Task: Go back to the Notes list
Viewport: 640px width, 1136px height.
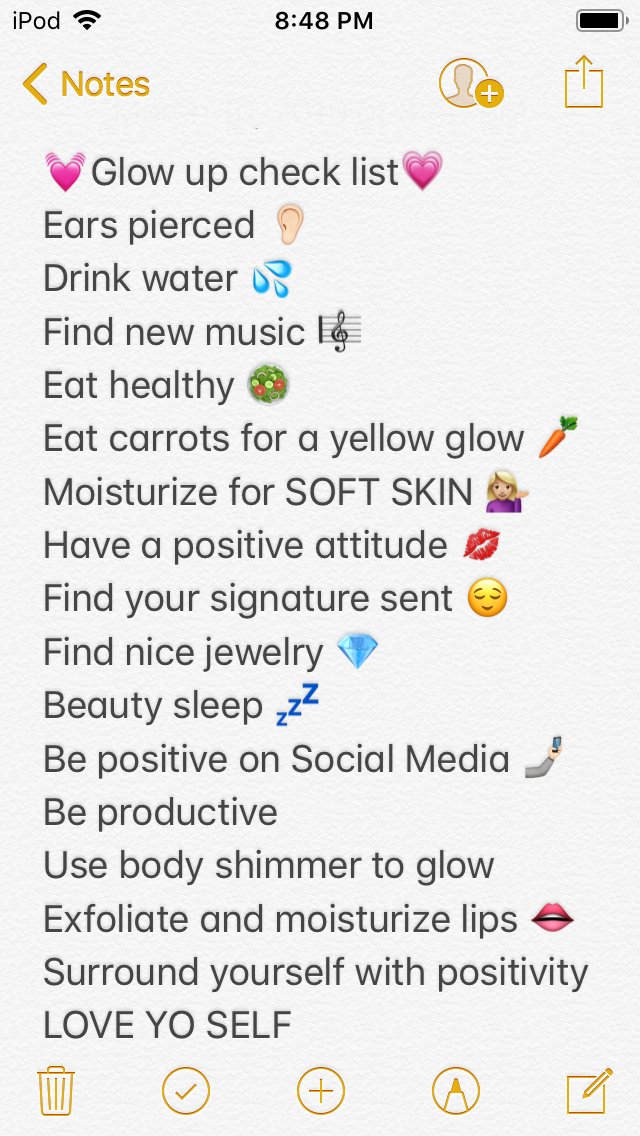Action: click(x=86, y=84)
